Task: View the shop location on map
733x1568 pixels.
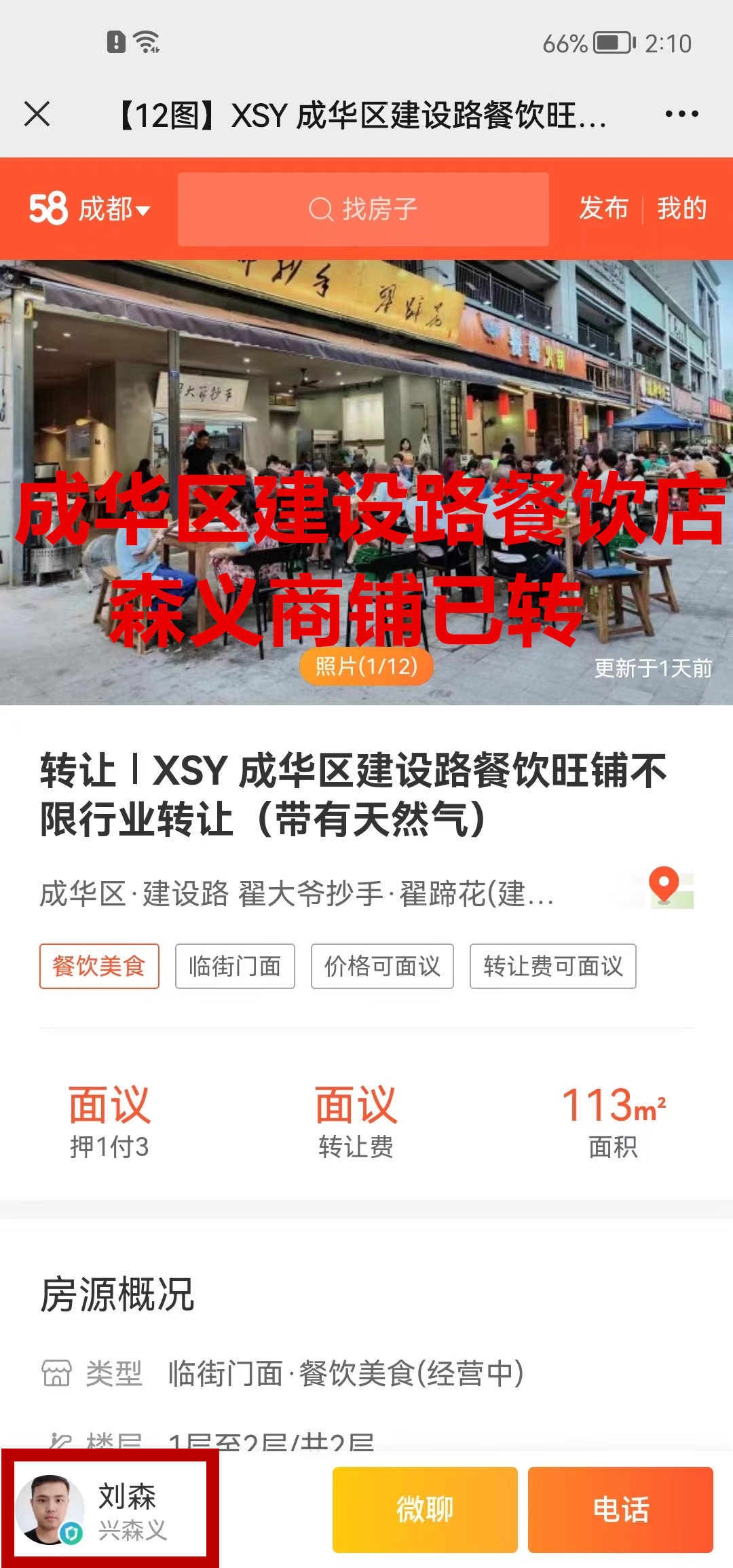Action: [x=664, y=888]
